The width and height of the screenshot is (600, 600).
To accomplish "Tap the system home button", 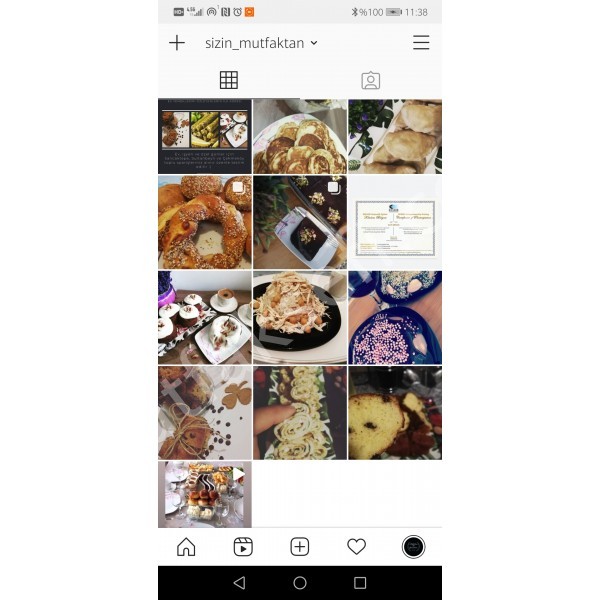I will tap(300, 583).
